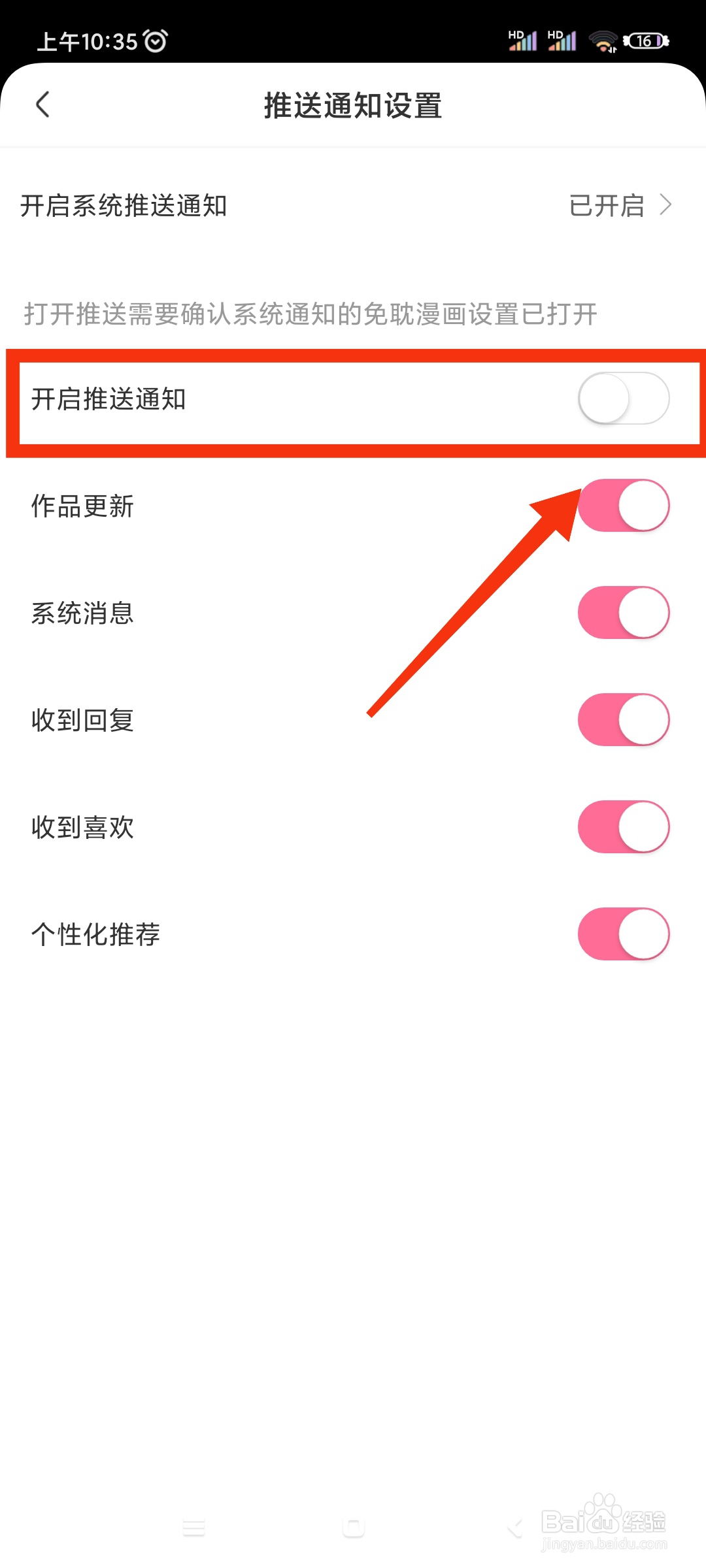Tap the alarm clock icon next to time
The image size is (706, 1568).
click(x=154, y=41)
